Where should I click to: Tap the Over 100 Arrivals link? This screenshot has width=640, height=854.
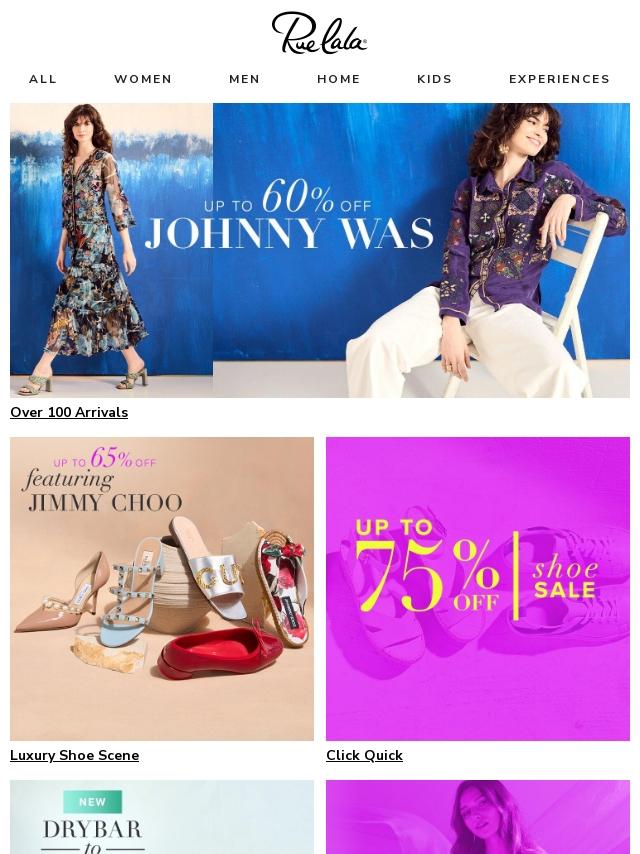click(x=69, y=413)
